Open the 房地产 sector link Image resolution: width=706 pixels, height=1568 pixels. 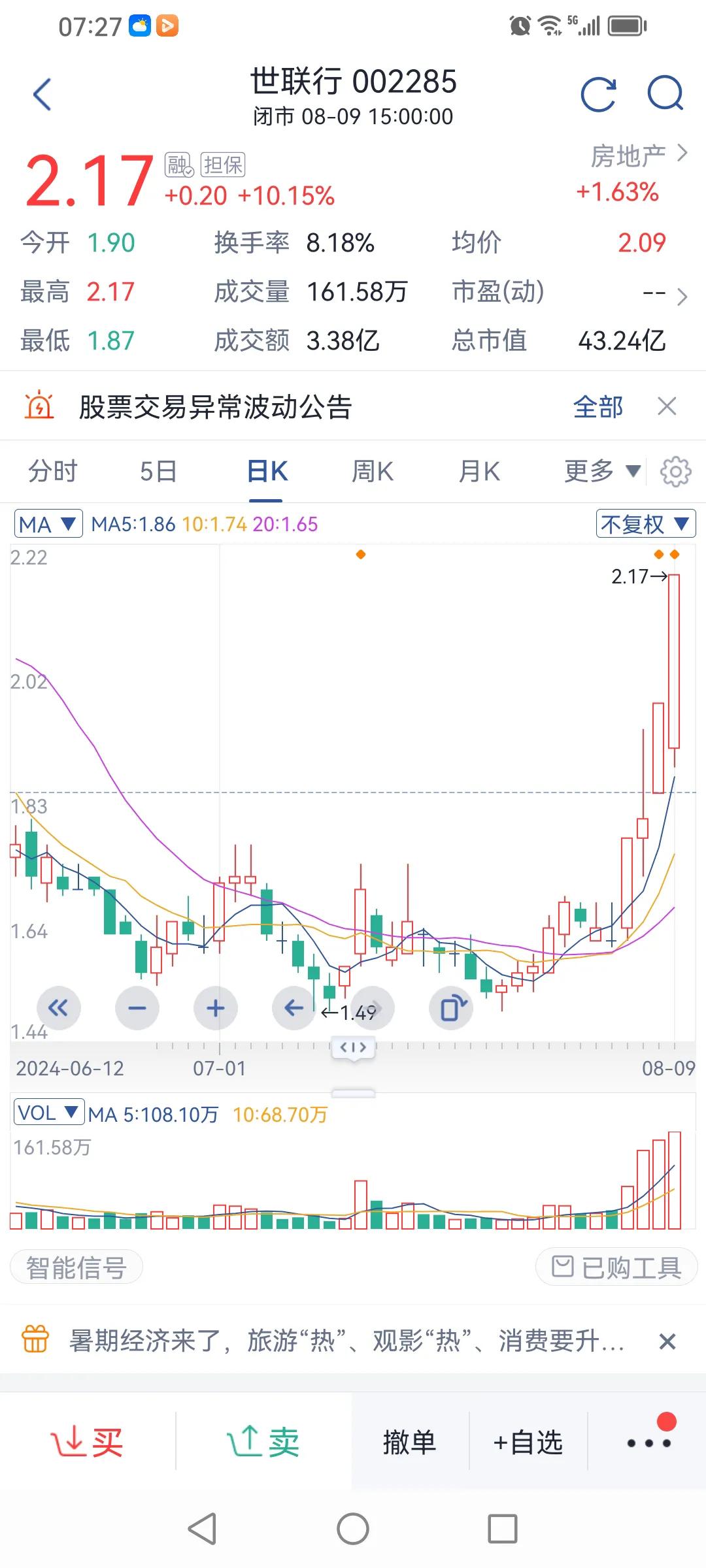(x=629, y=154)
